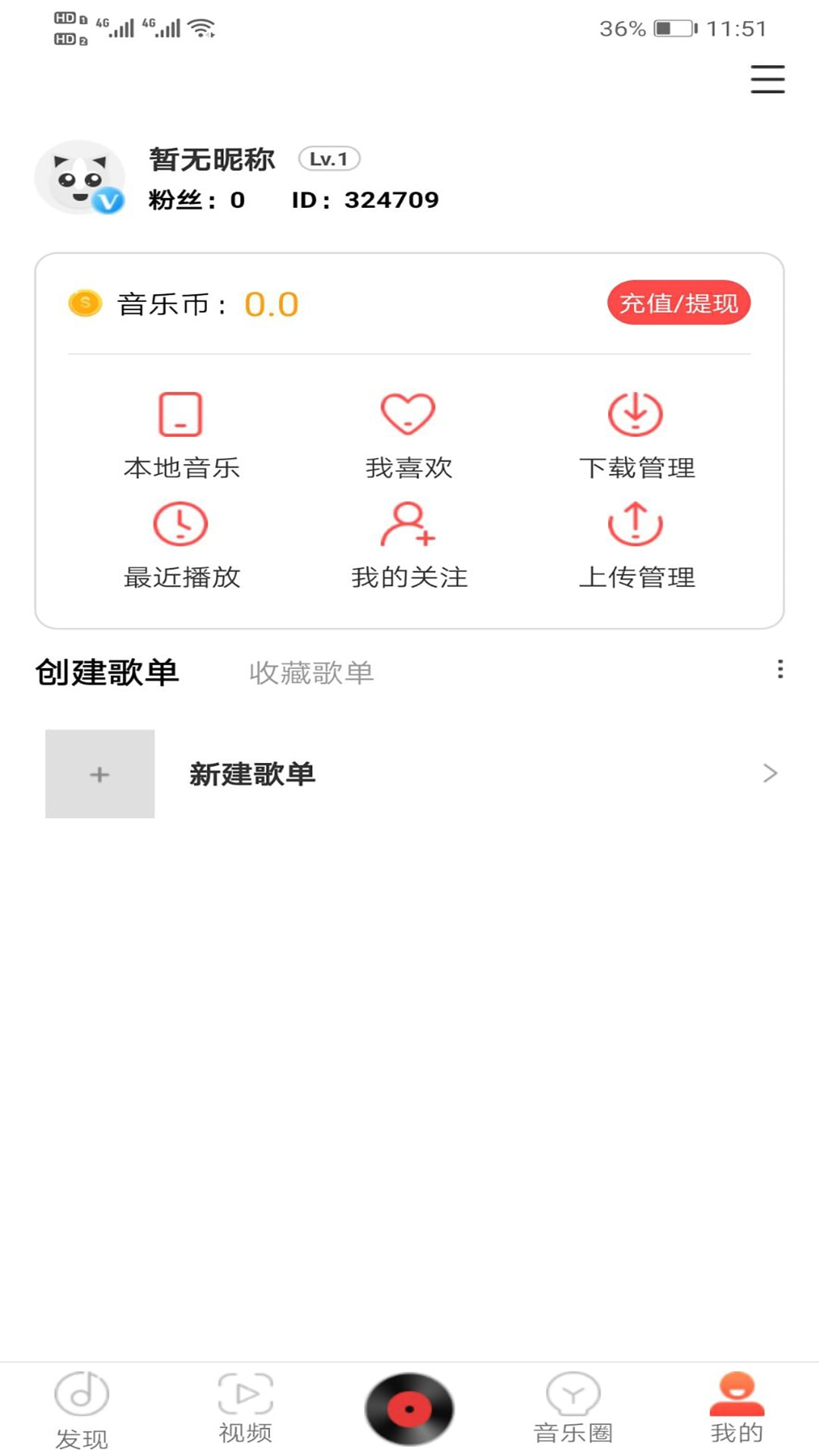Select the 我的 tab
This screenshot has height=1456, width=819.
[736, 1407]
